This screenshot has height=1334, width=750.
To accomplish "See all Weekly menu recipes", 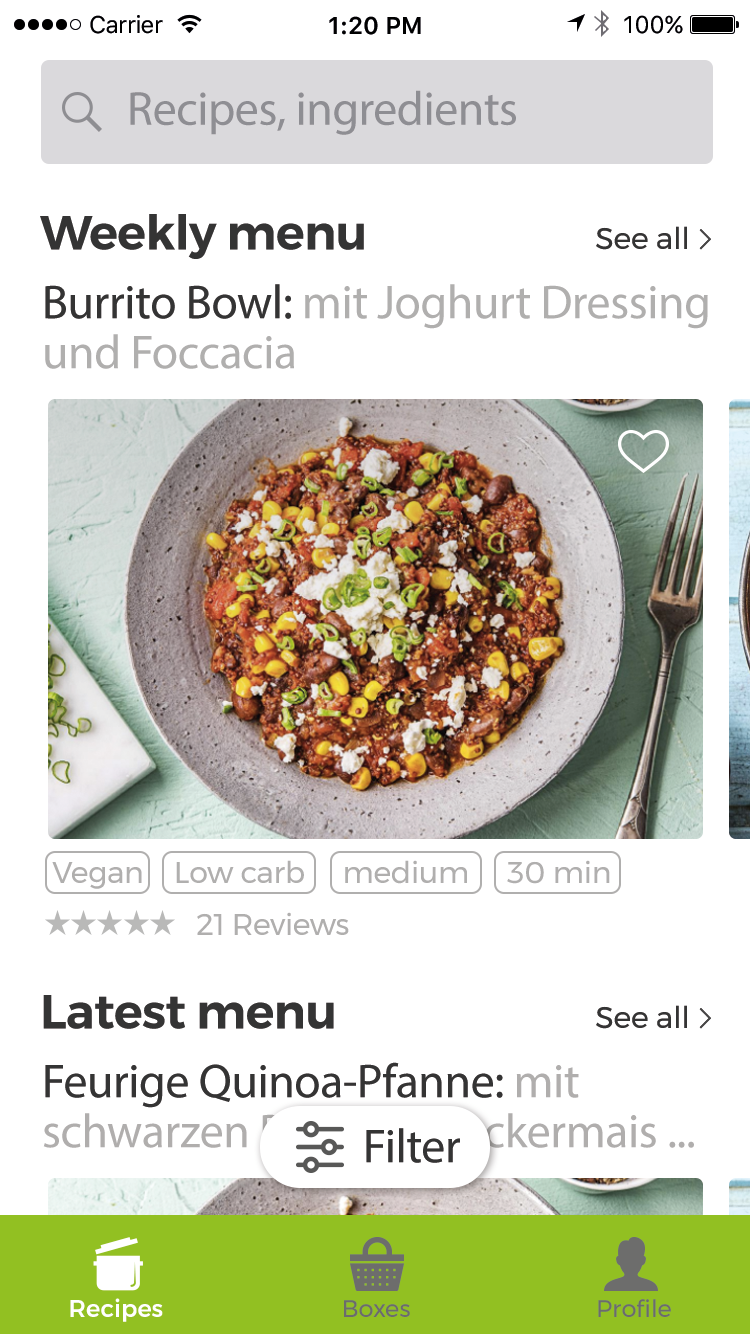I will [653, 239].
